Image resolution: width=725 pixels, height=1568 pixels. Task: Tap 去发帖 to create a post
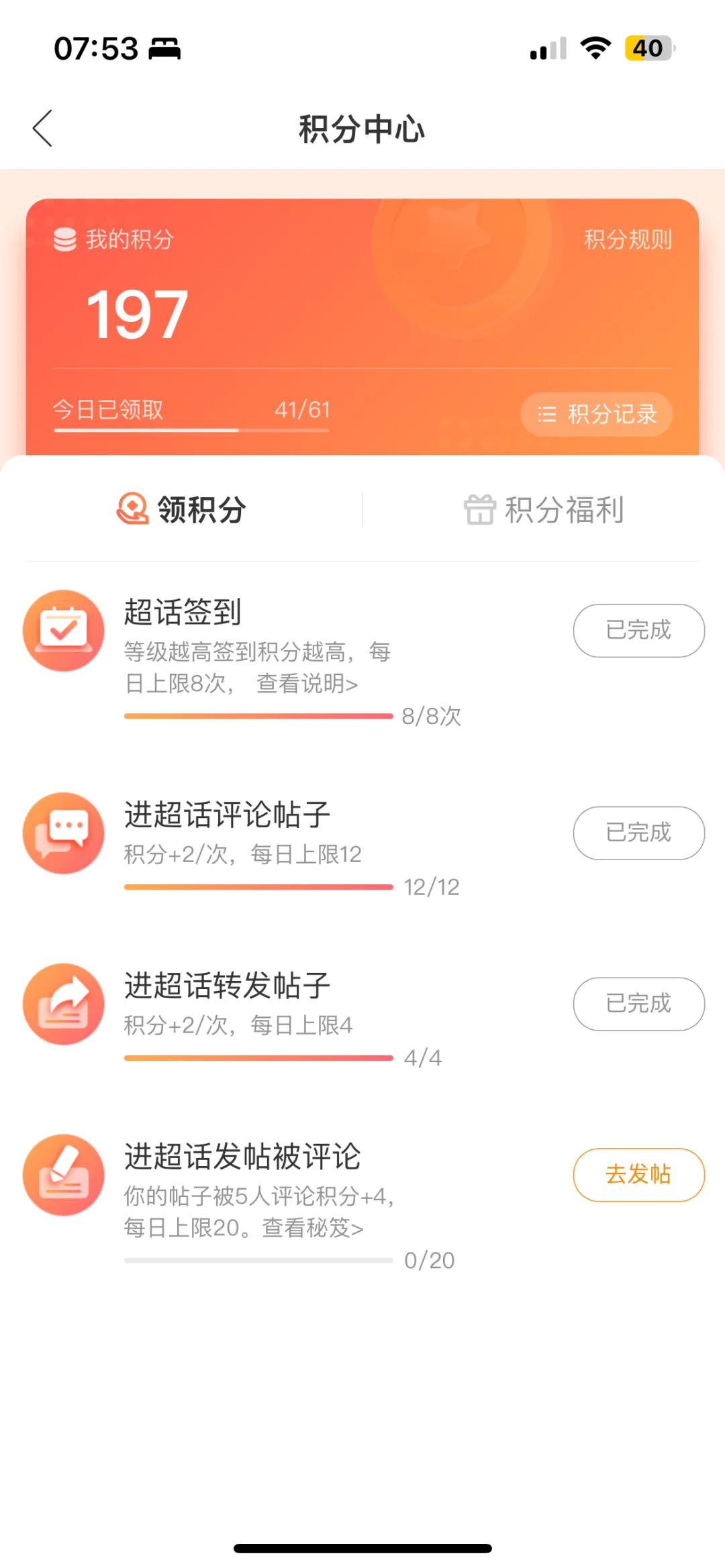638,1175
